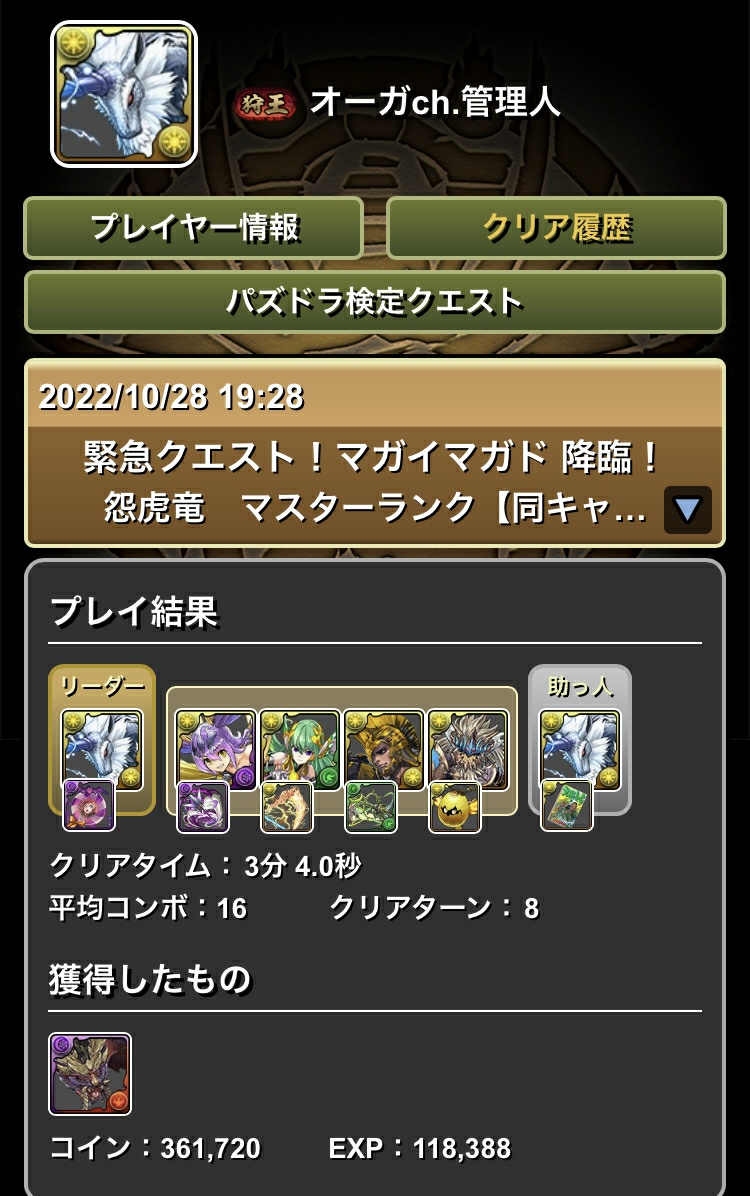View the leader monster in the team
The image size is (750, 1196).
[101, 747]
